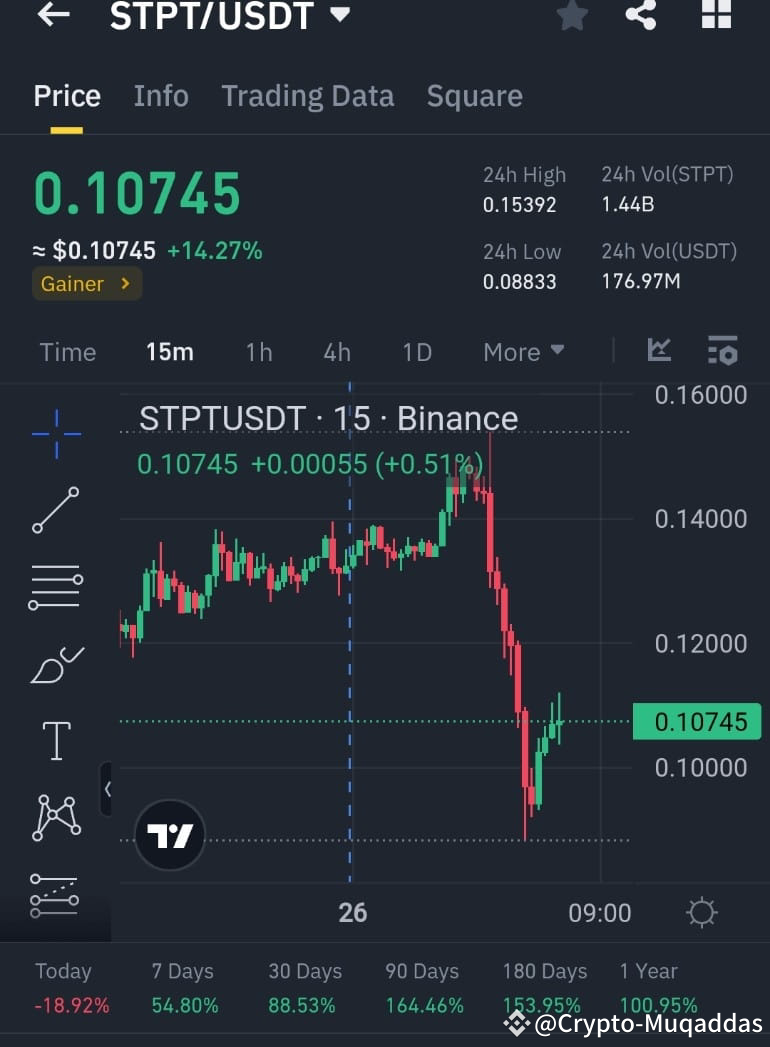Open chart settings with the gear icon
This screenshot has height=1047, width=770.
(701, 912)
